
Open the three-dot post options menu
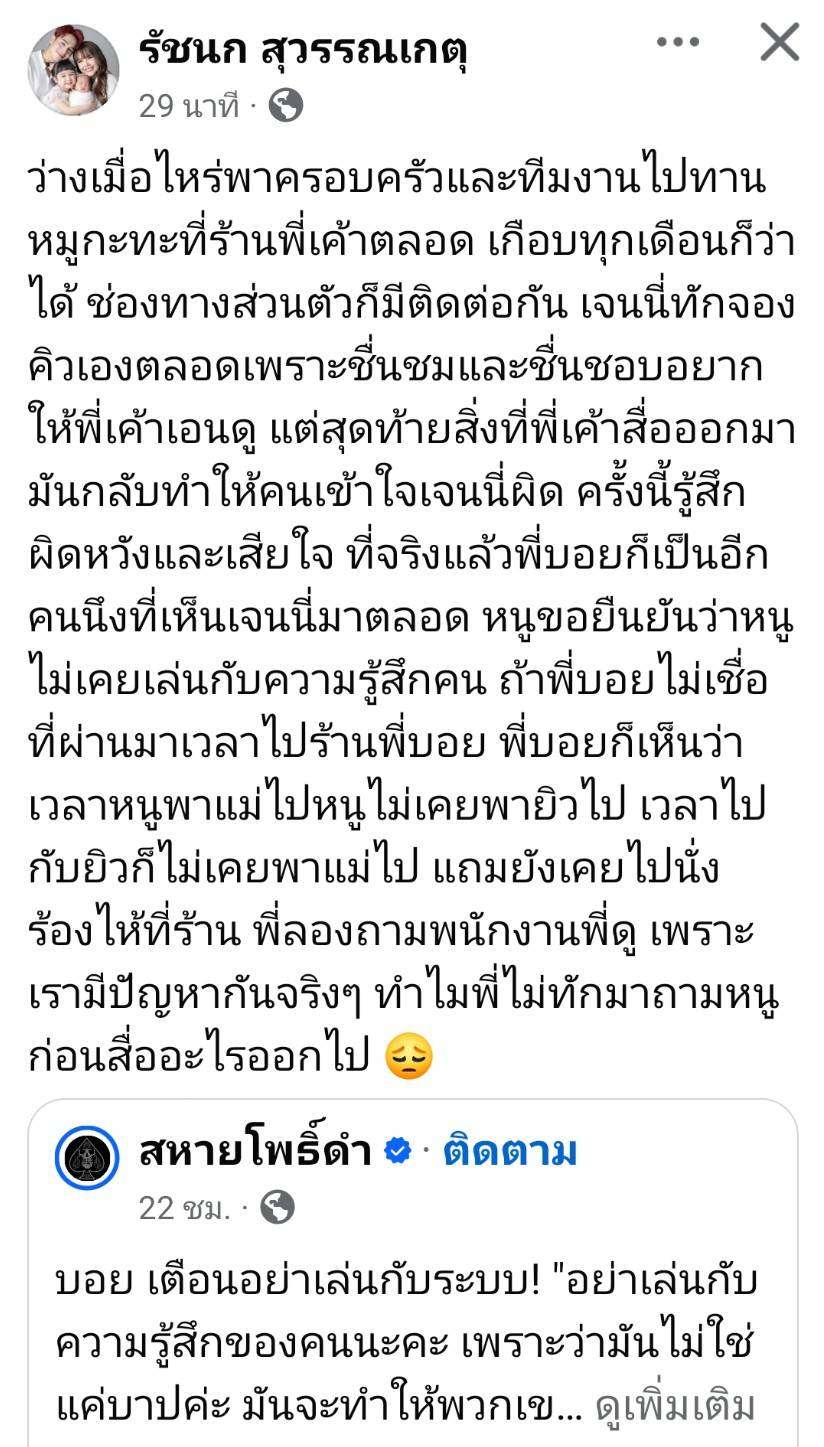click(x=678, y=43)
